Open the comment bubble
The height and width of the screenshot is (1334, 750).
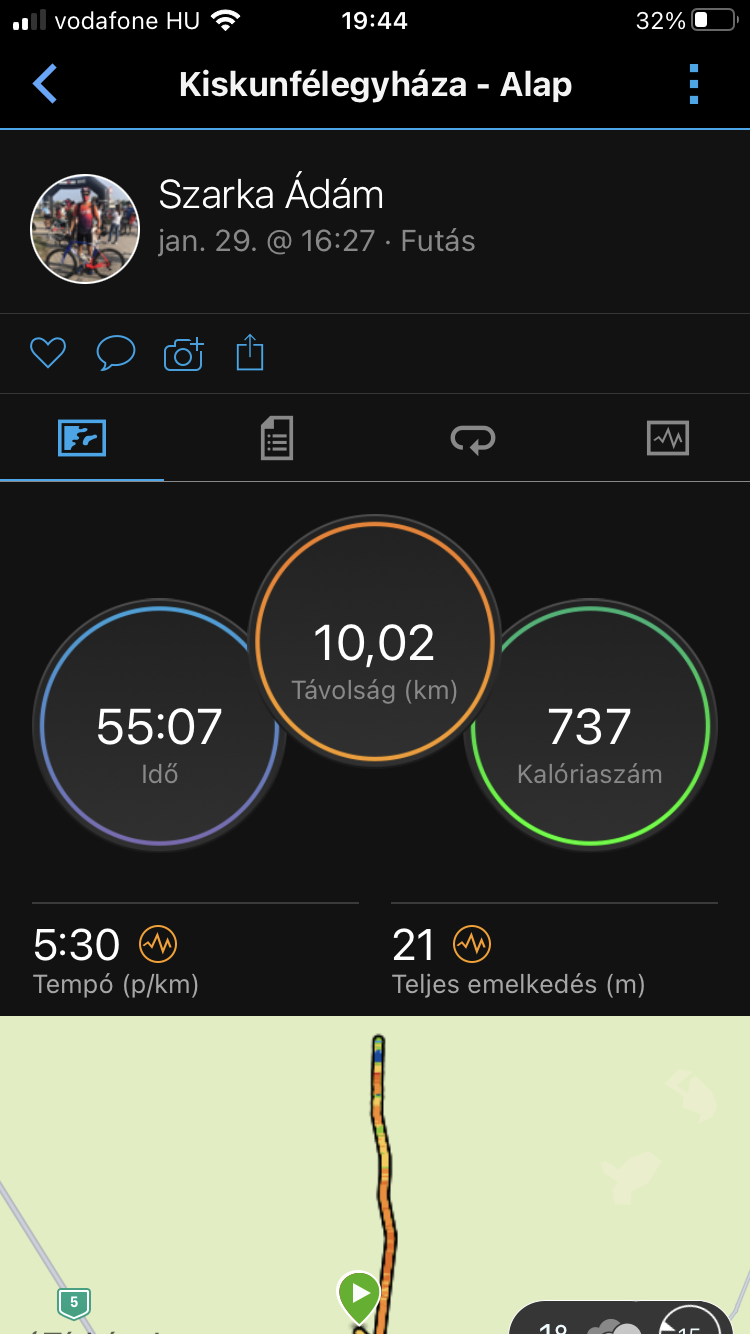pyautogui.click(x=115, y=353)
